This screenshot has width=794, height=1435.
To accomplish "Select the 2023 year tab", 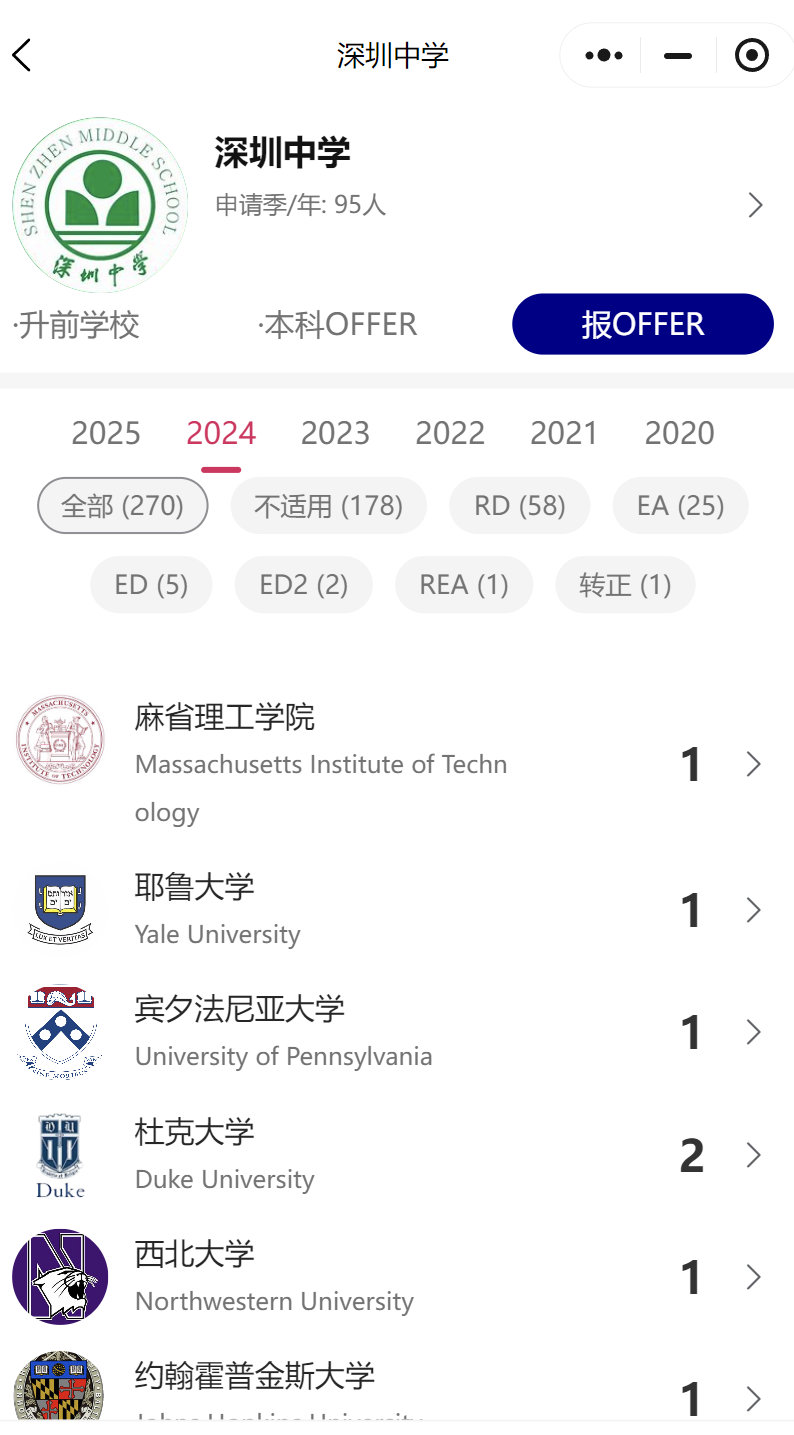I will pyautogui.click(x=335, y=433).
